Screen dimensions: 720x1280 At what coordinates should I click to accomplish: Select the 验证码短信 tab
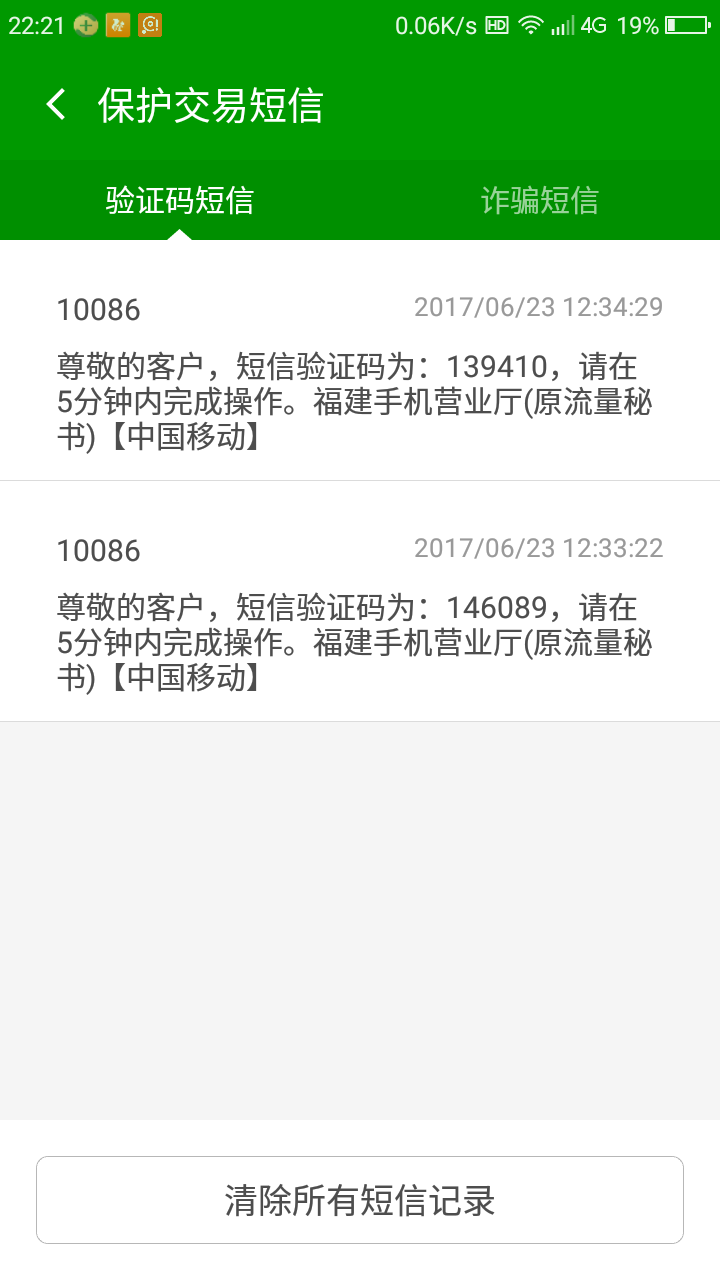tap(180, 200)
